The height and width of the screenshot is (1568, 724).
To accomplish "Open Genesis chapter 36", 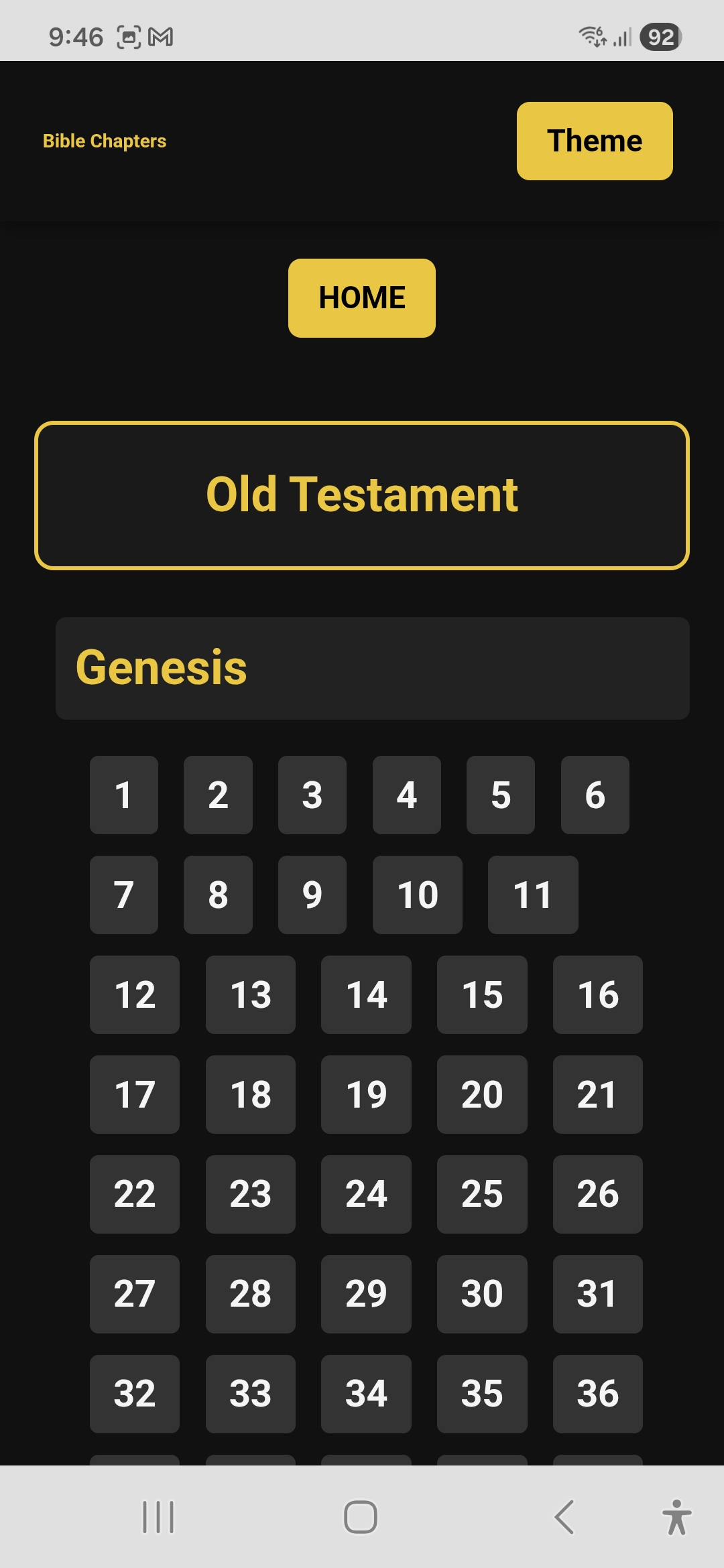I will click(x=597, y=1394).
